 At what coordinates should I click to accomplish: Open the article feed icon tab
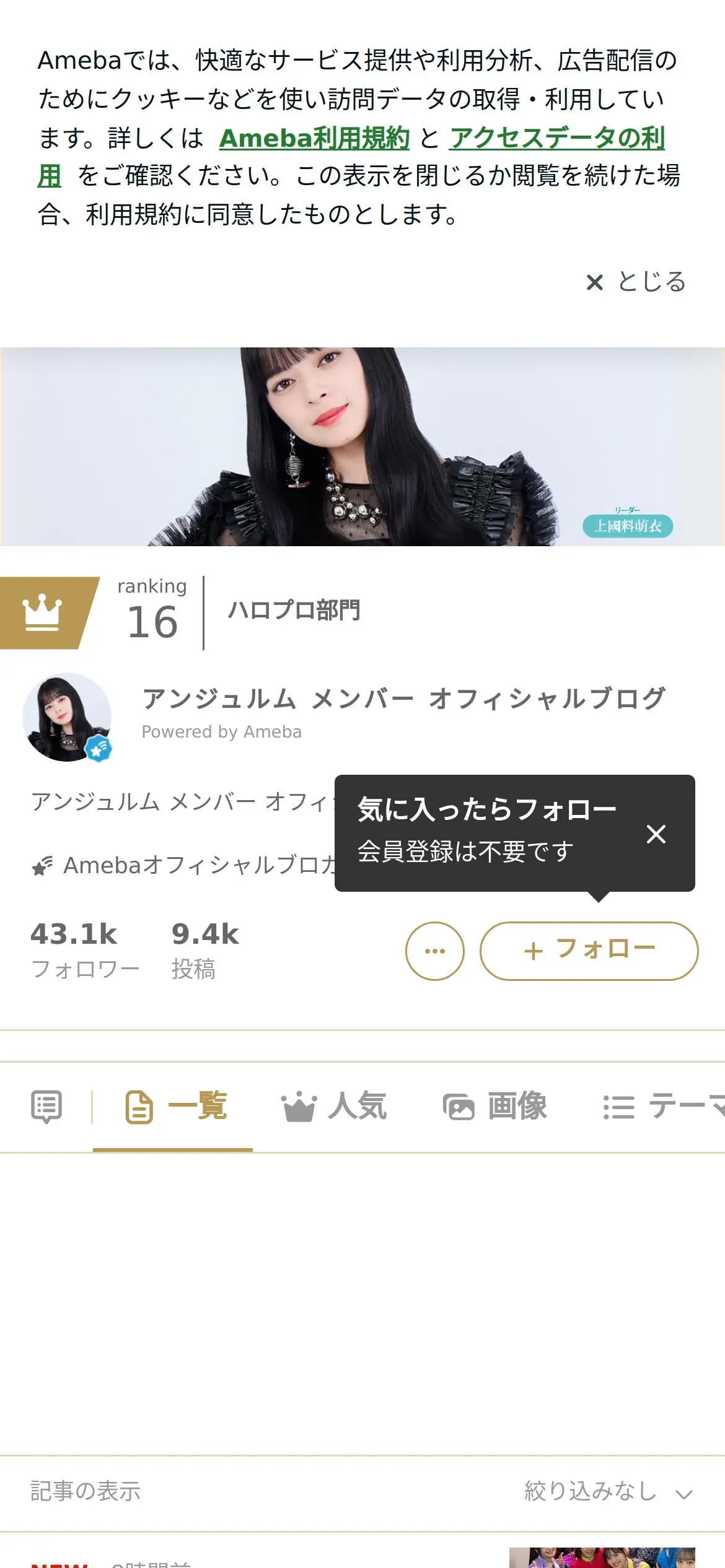46,1107
